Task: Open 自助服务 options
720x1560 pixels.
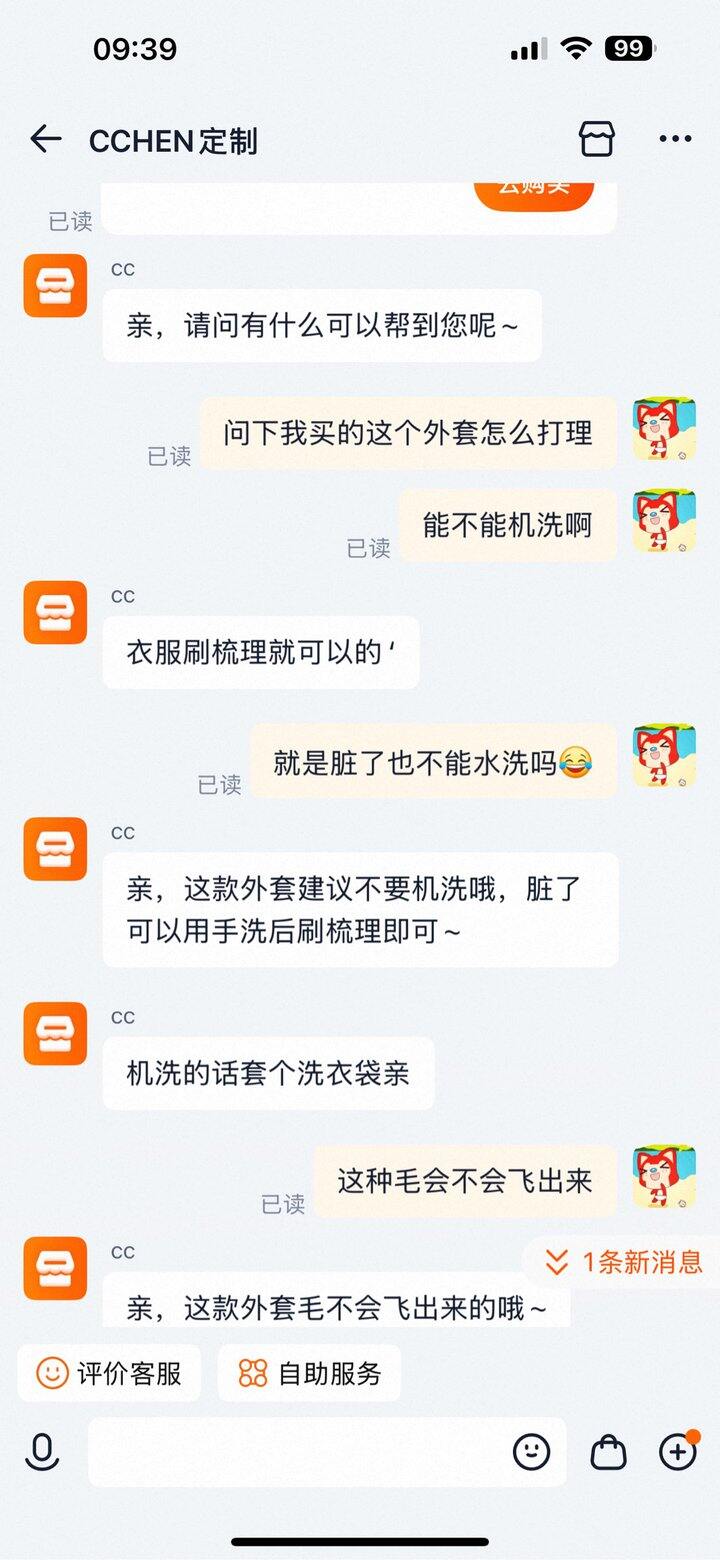Action: (310, 1373)
